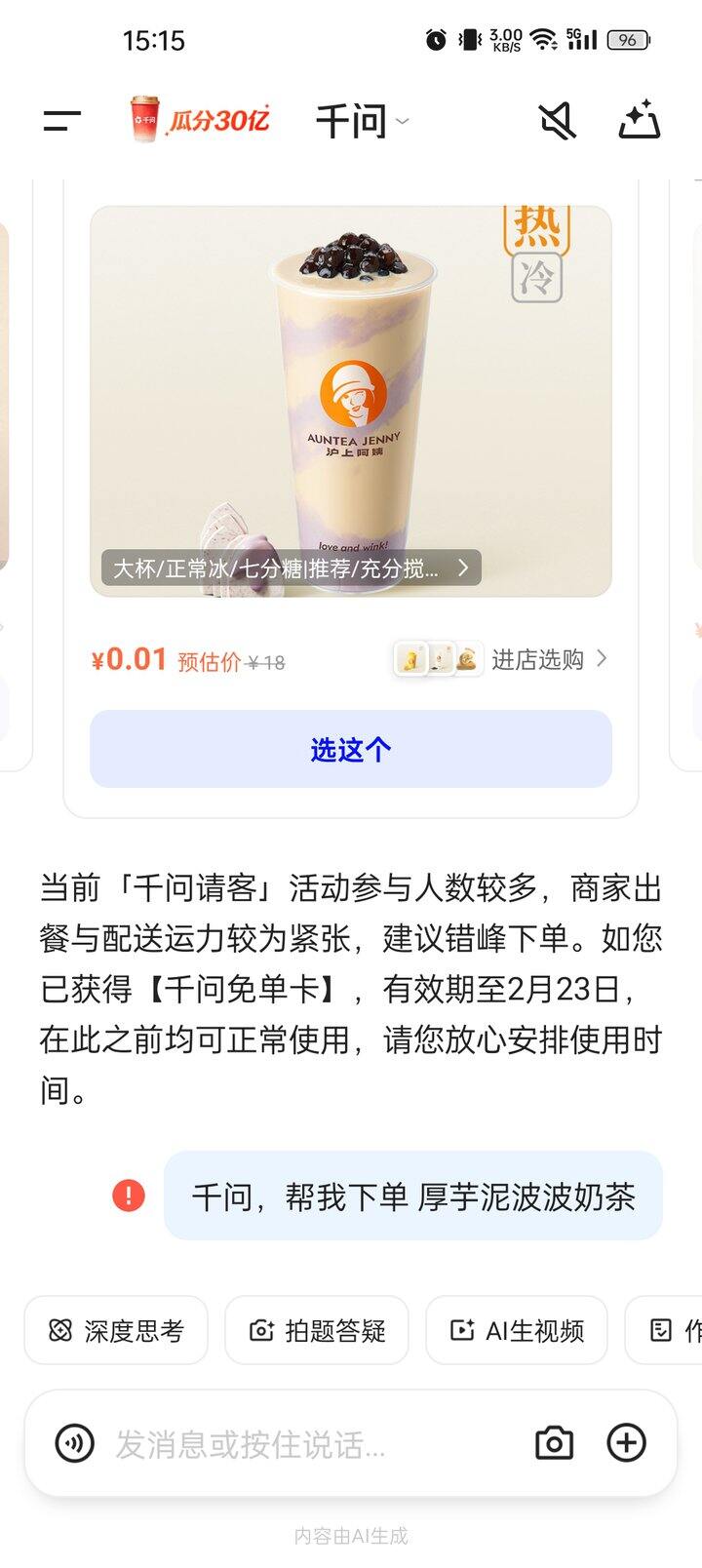Image resolution: width=702 pixels, height=1568 pixels.
Task: Focus the message input field
Action: [x=312, y=1444]
